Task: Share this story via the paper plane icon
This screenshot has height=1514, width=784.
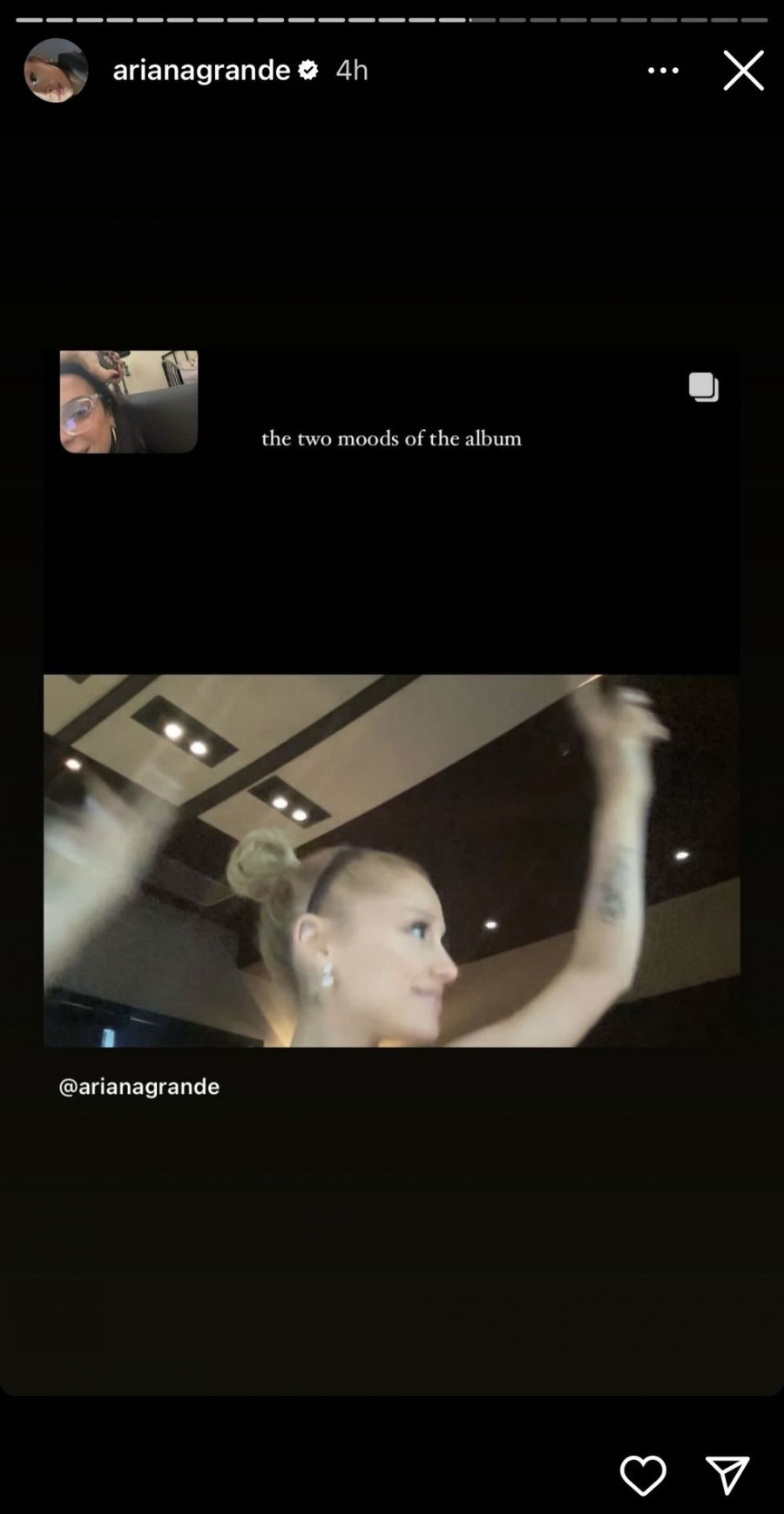Action: coord(727,1475)
